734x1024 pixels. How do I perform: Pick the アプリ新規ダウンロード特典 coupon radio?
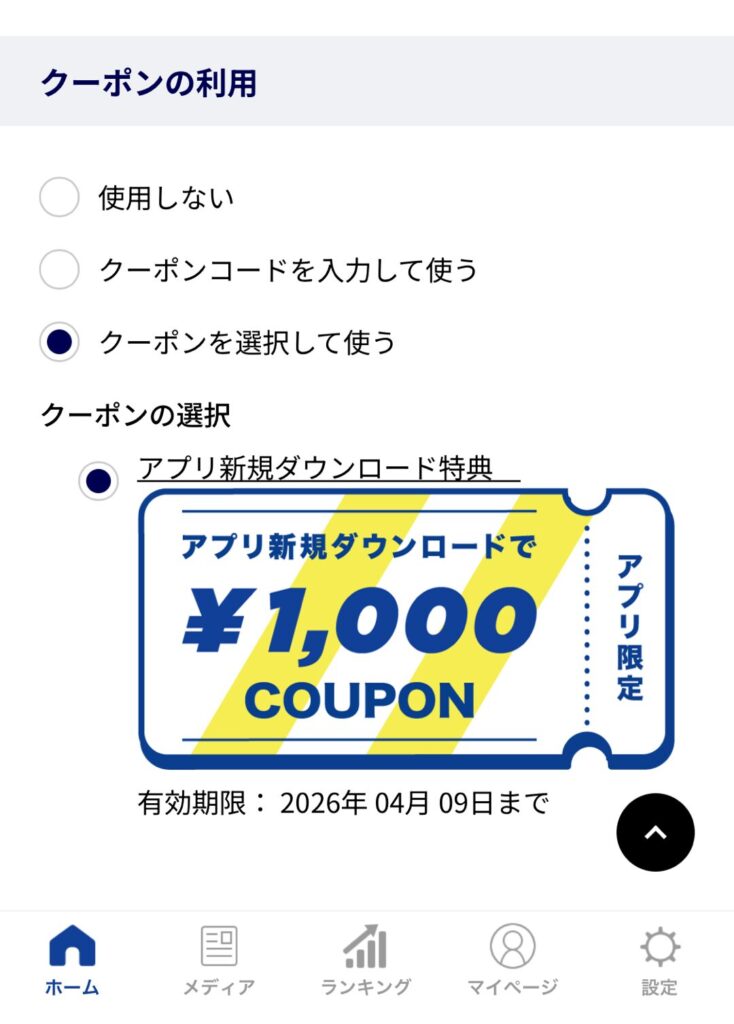coord(98,481)
